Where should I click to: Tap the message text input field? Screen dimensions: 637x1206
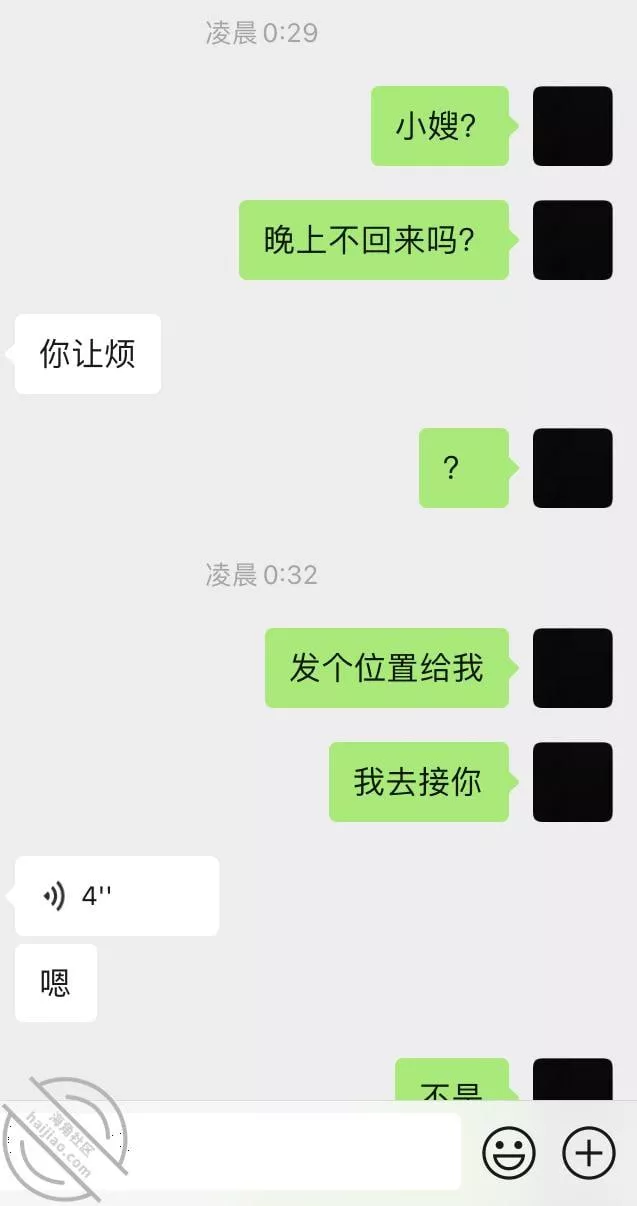pos(238,1153)
